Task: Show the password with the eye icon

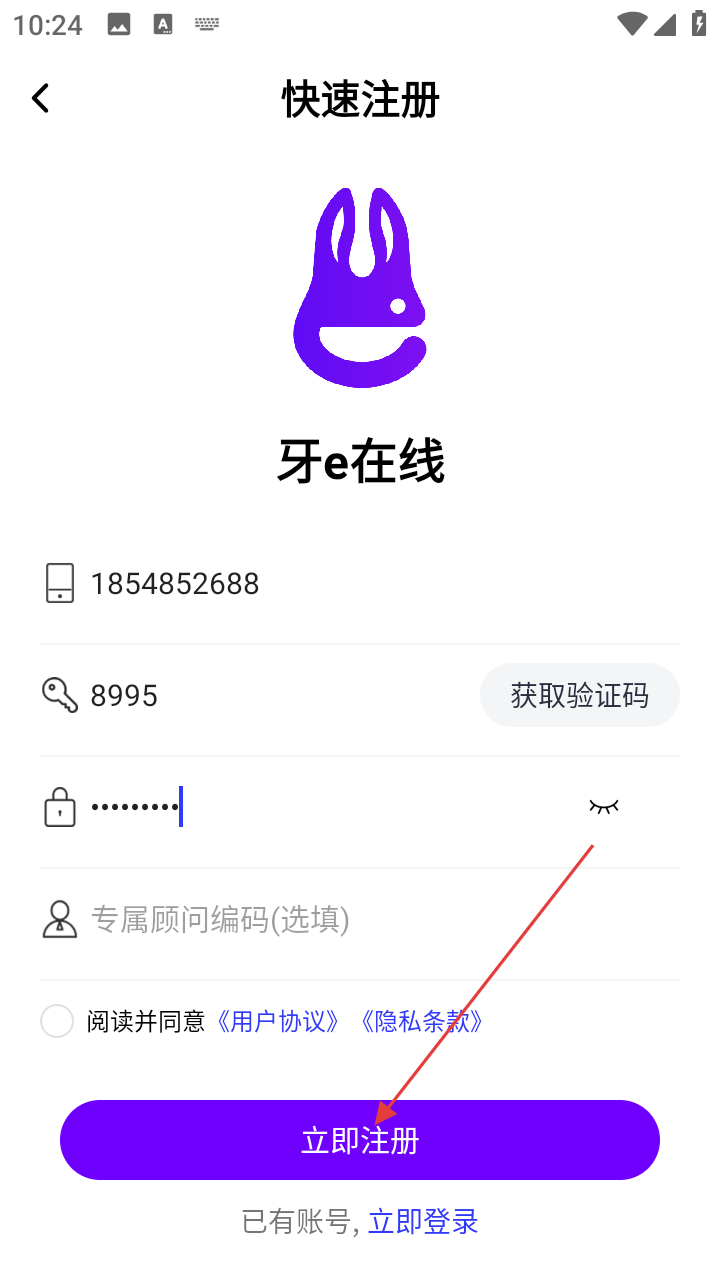Action: (x=603, y=806)
